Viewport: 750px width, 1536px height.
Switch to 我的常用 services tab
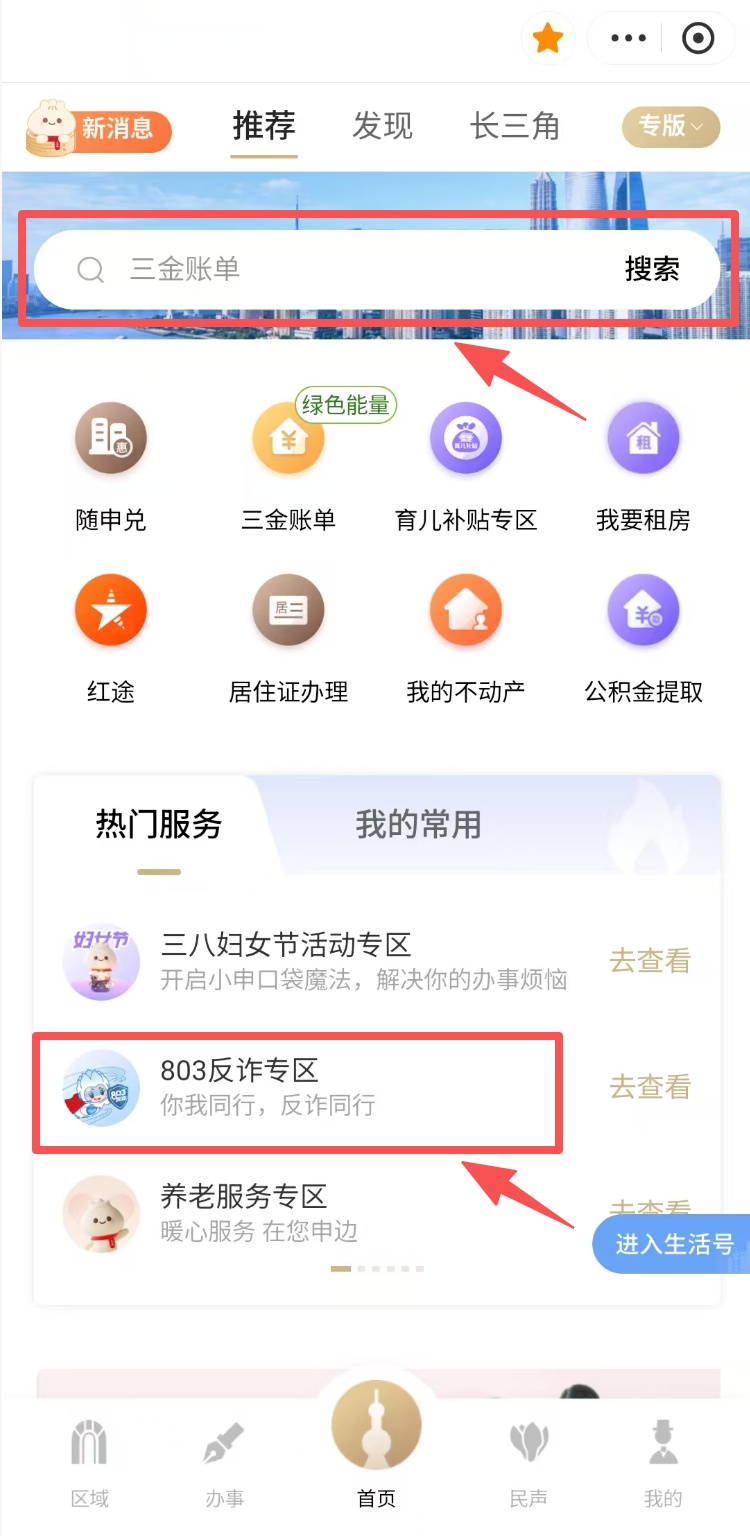(x=418, y=825)
